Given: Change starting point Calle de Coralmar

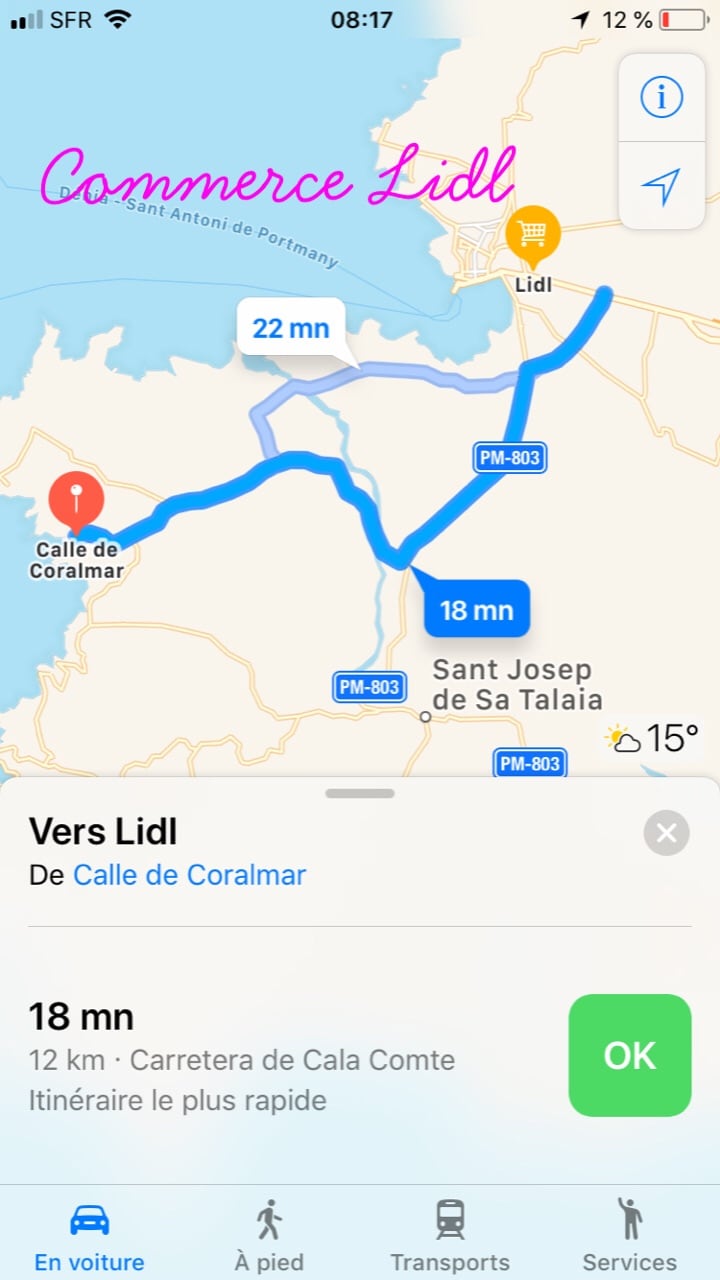Looking at the screenshot, I should click(x=189, y=875).
